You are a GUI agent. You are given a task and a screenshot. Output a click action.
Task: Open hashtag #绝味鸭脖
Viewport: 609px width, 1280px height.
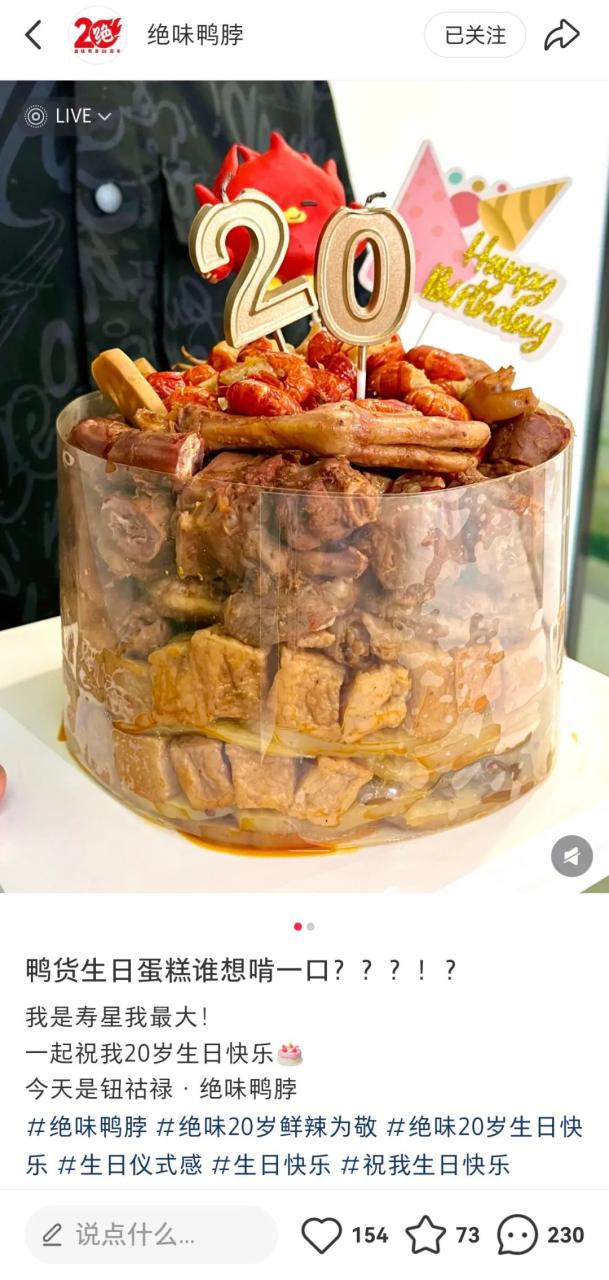pyautogui.click(x=87, y=1127)
